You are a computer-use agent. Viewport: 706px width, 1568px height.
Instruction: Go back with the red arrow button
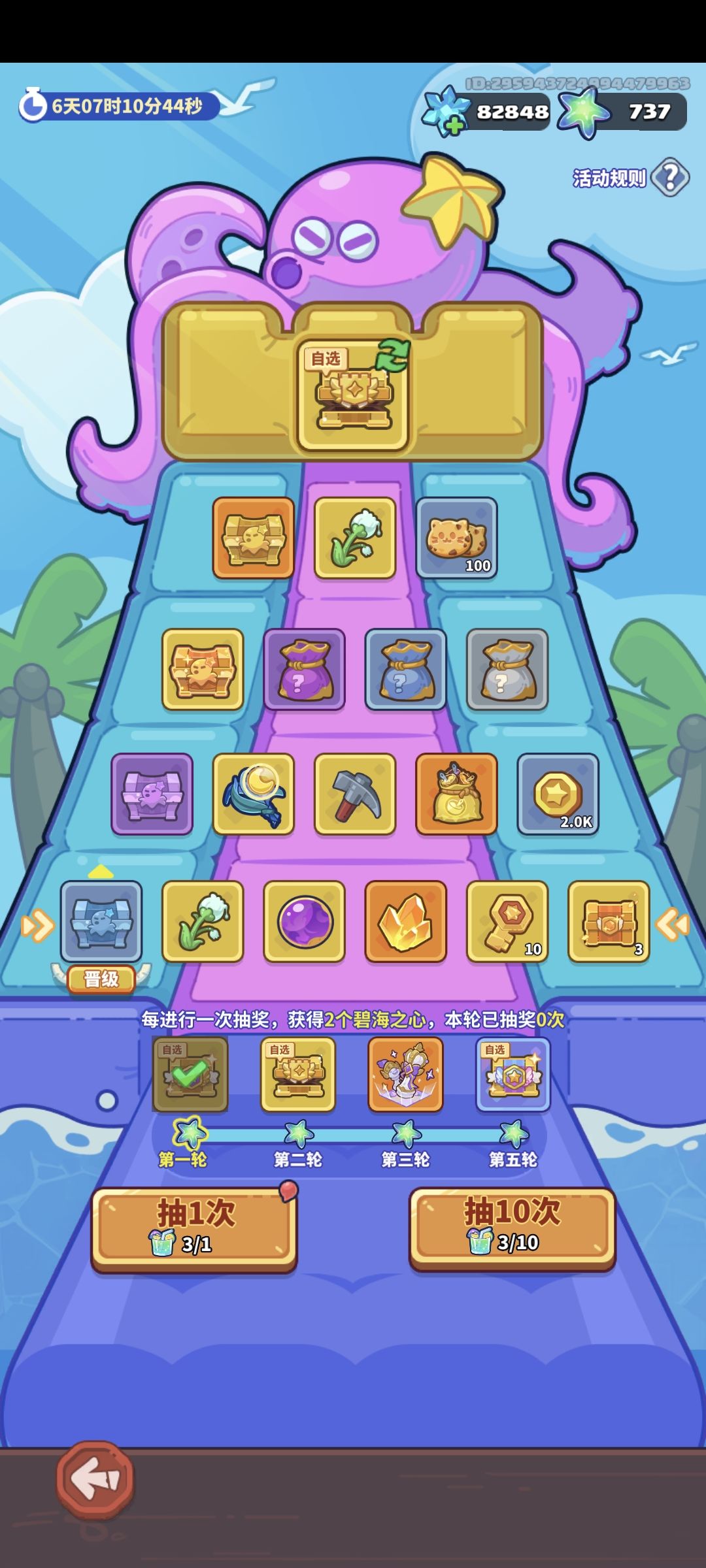pyautogui.click(x=95, y=1479)
